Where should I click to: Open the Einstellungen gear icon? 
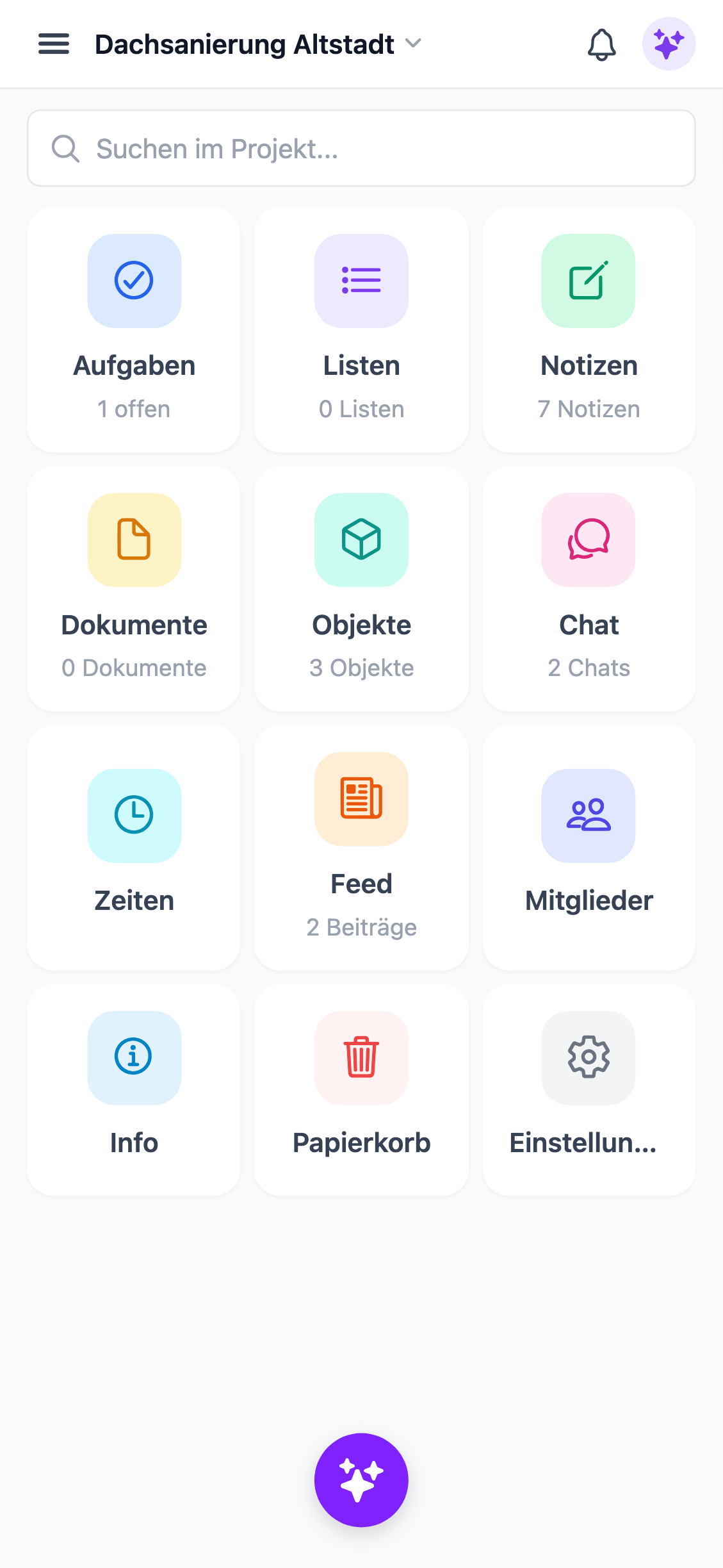tap(588, 1058)
